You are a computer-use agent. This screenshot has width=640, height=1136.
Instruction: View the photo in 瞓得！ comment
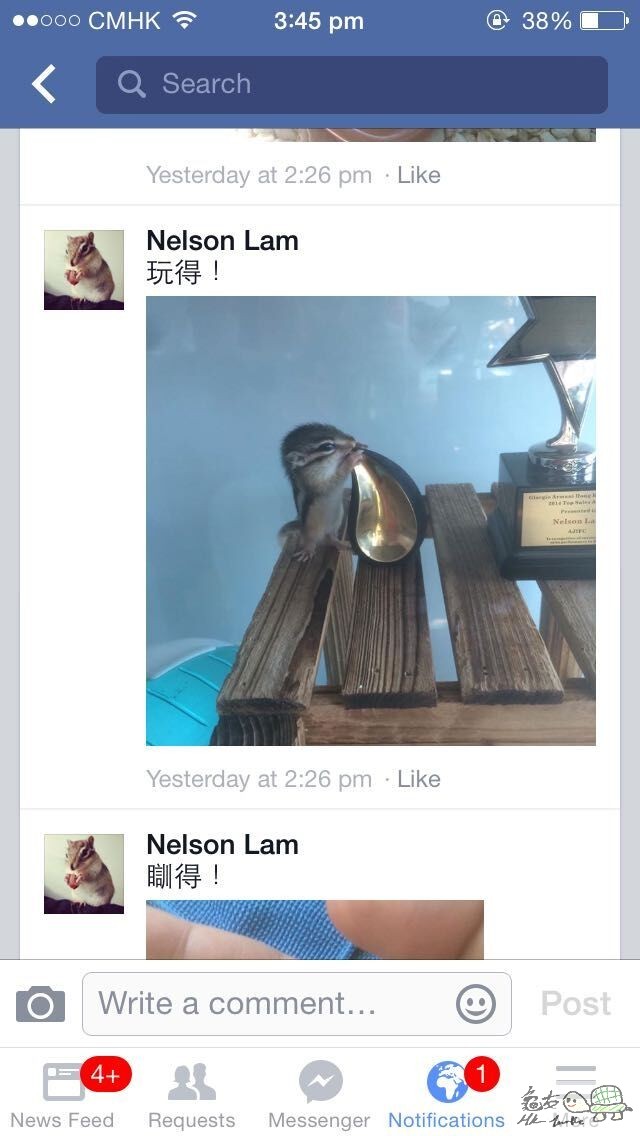(315, 929)
